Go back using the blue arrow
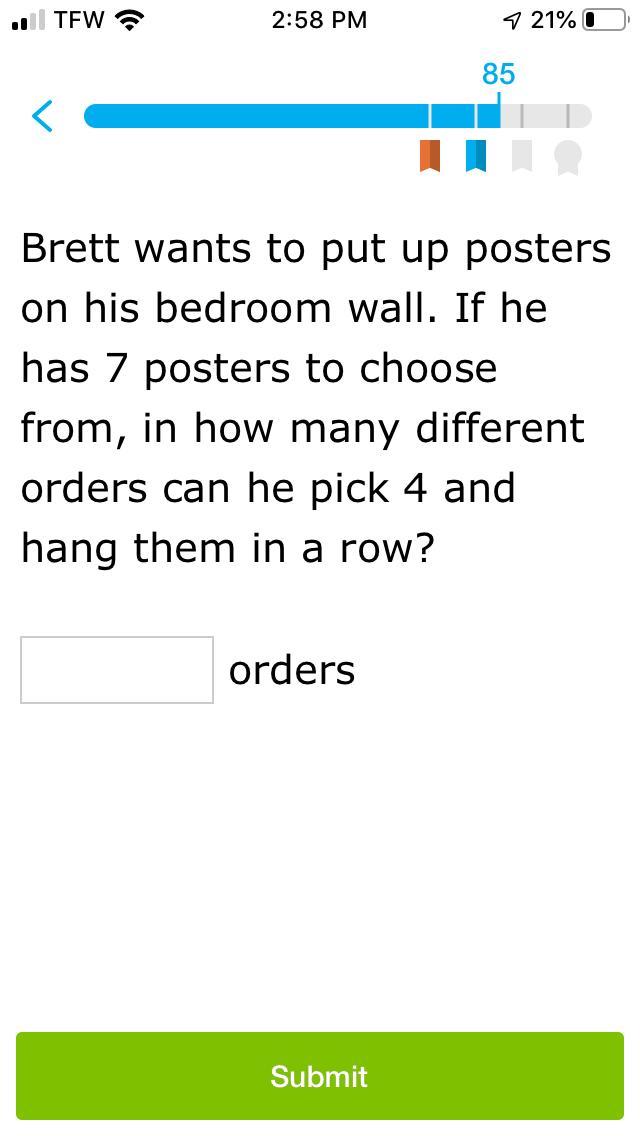This screenshot has height=1136, width=640. (43, 116)
